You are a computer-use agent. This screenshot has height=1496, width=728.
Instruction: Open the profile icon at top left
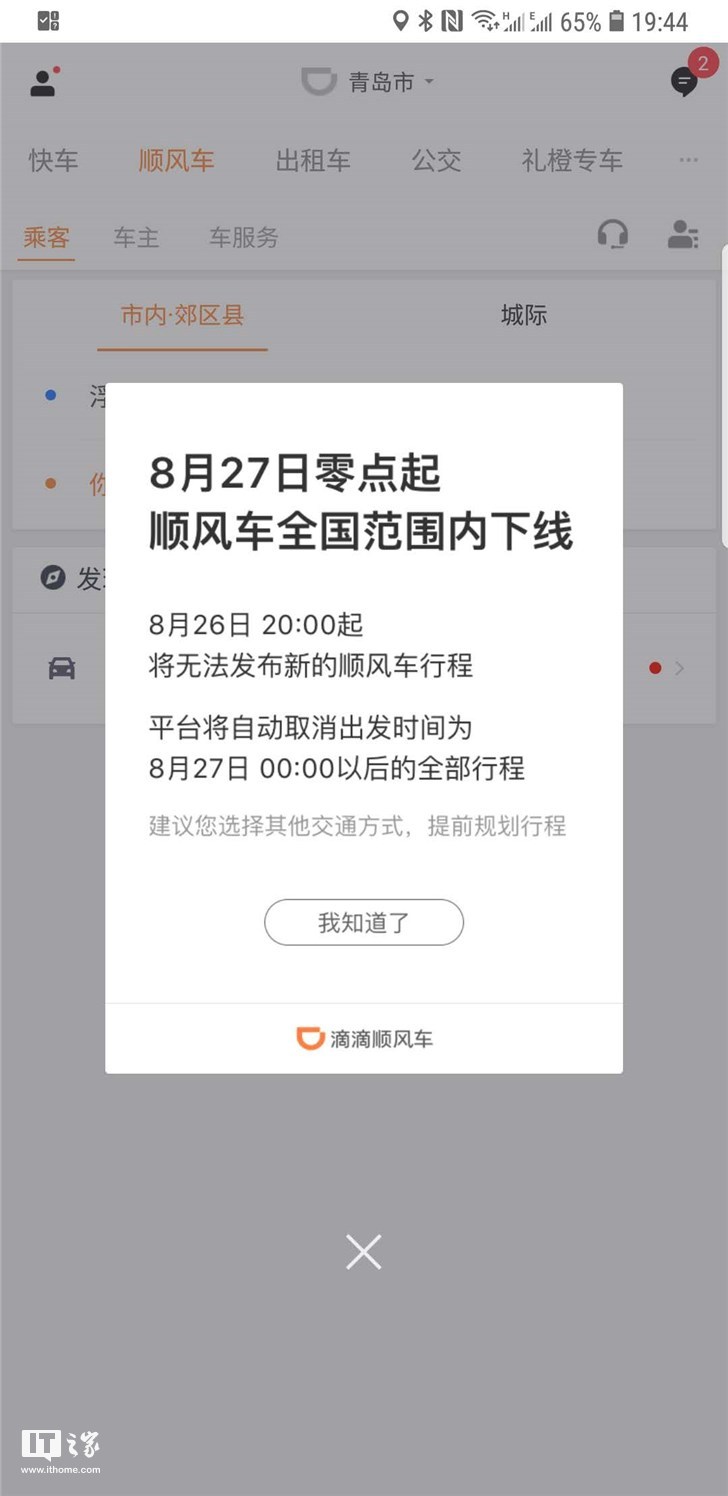tap(43, 82)
